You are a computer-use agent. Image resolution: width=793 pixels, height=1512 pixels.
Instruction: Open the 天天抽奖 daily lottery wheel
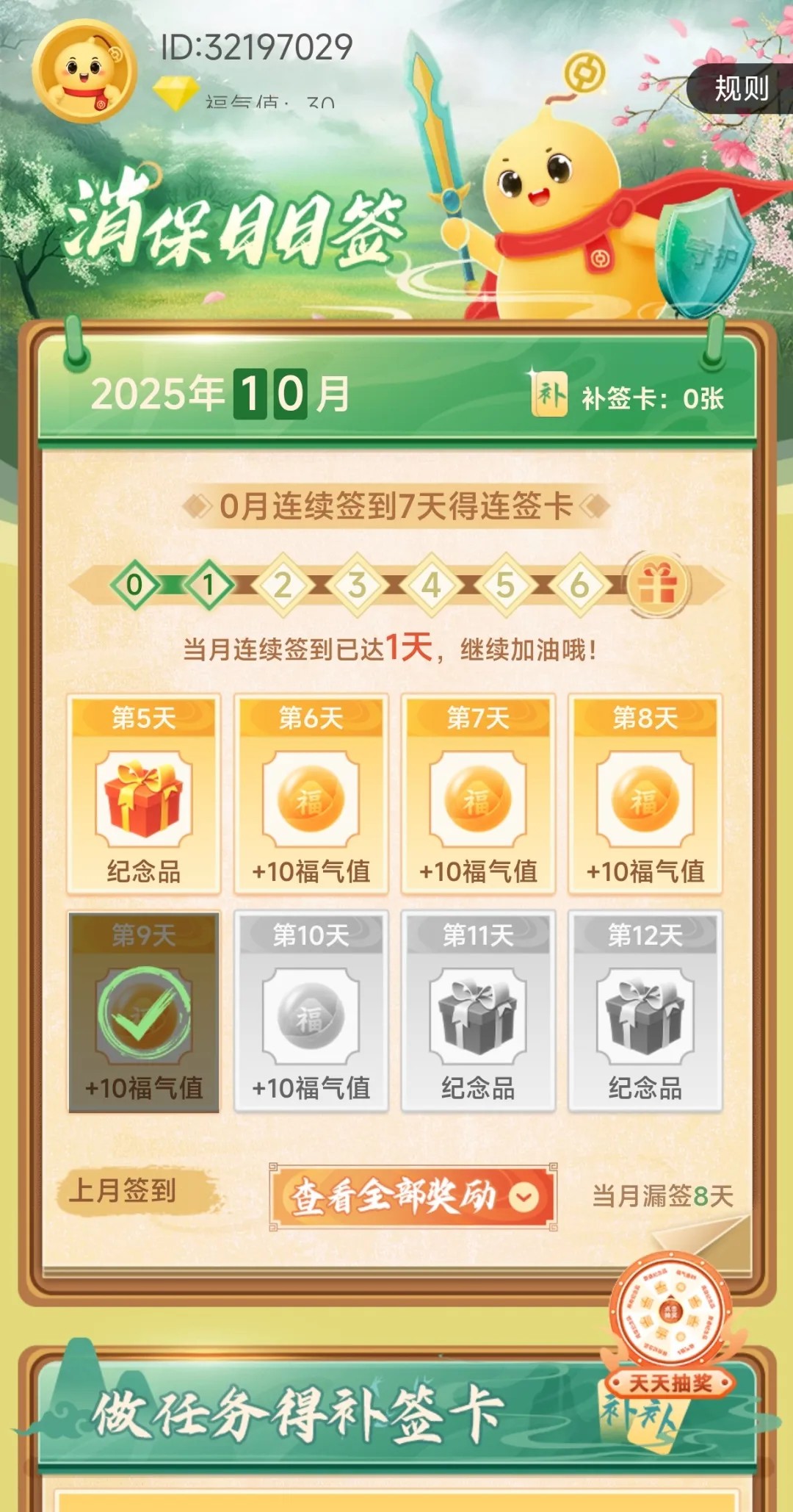pos(670,1322)
